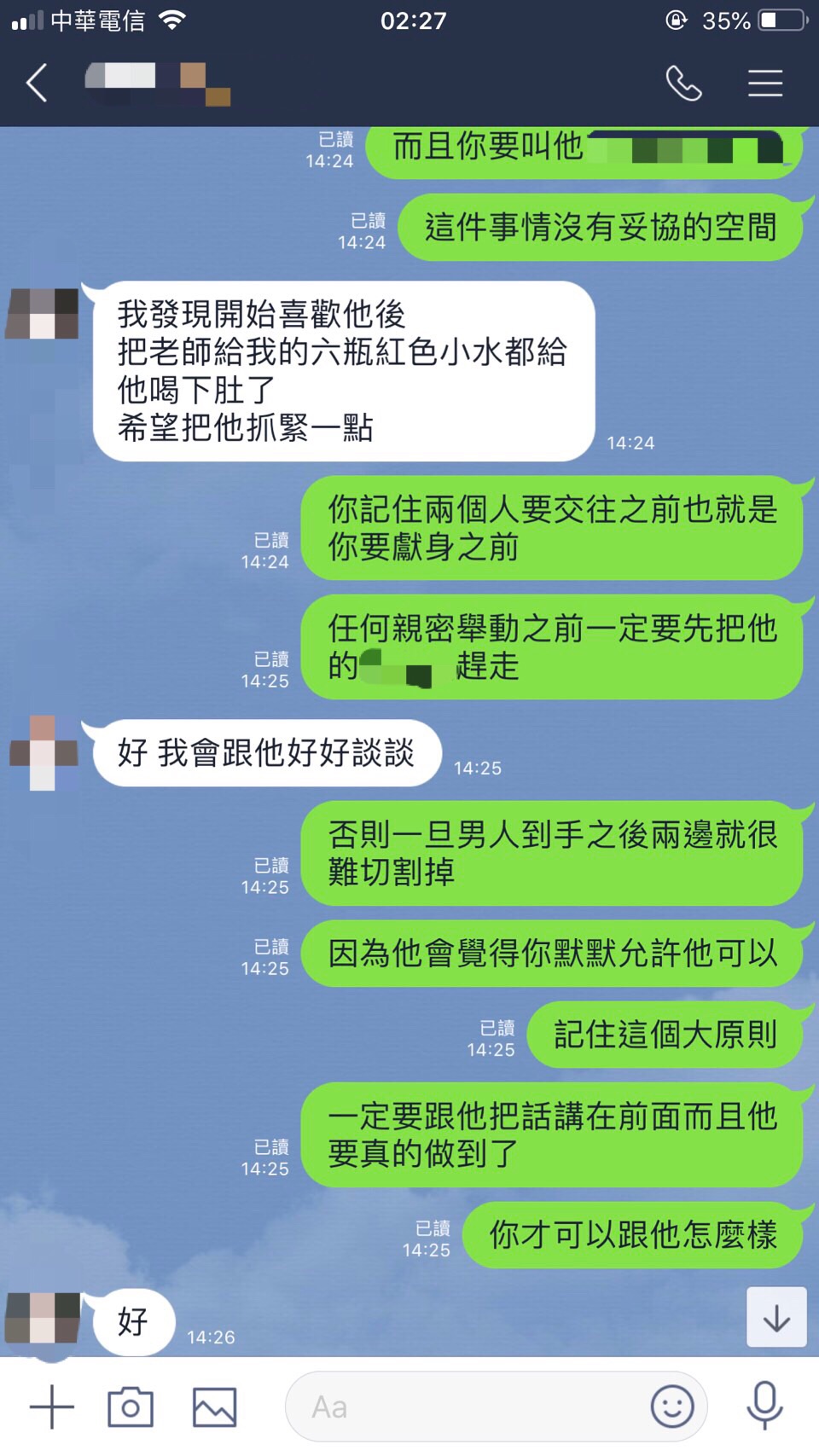Screen dimensions: 819x1456
Task: Open the sender's avatar beside the message 好
Action: pos(43,1320)
